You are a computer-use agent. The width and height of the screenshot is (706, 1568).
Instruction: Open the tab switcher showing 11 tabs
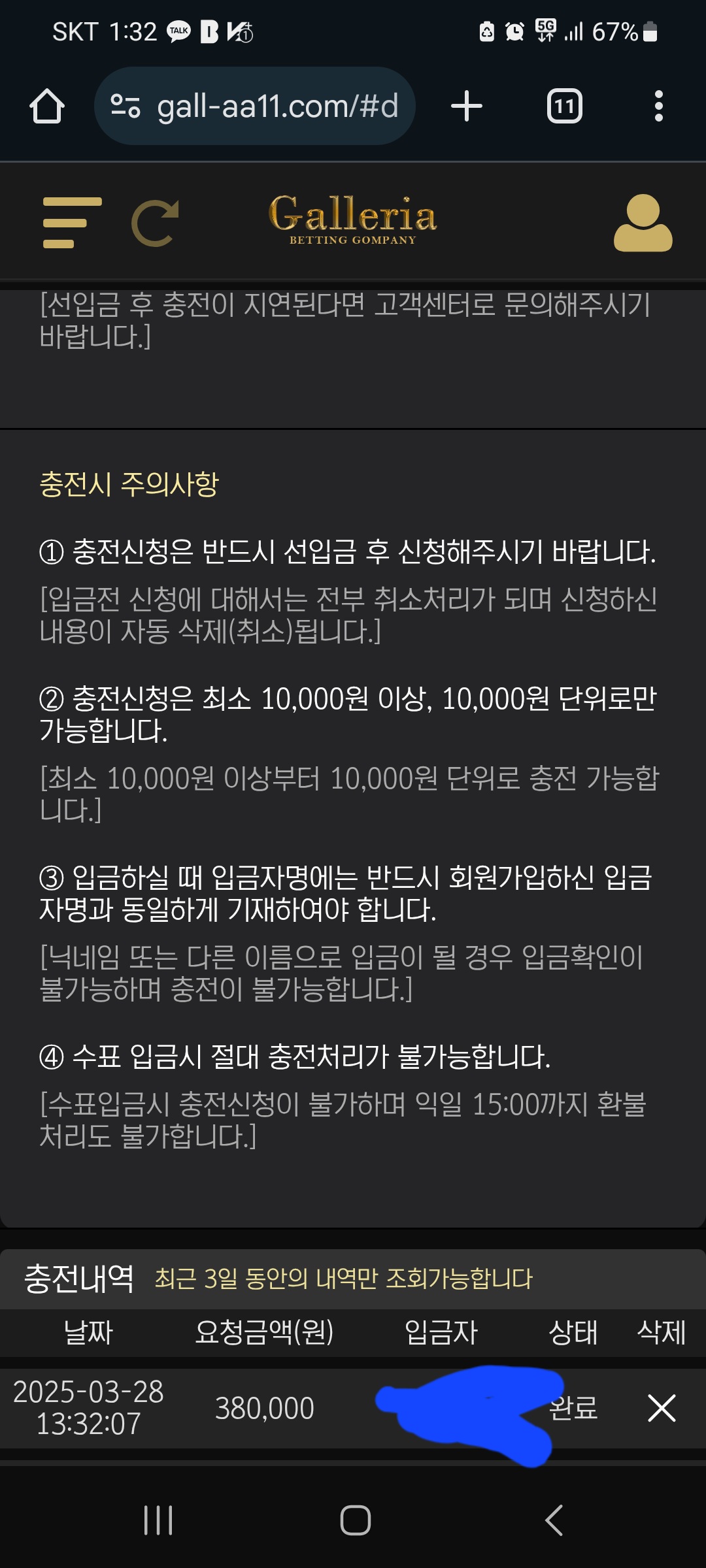pyautogui.click(x=564, y=106)
